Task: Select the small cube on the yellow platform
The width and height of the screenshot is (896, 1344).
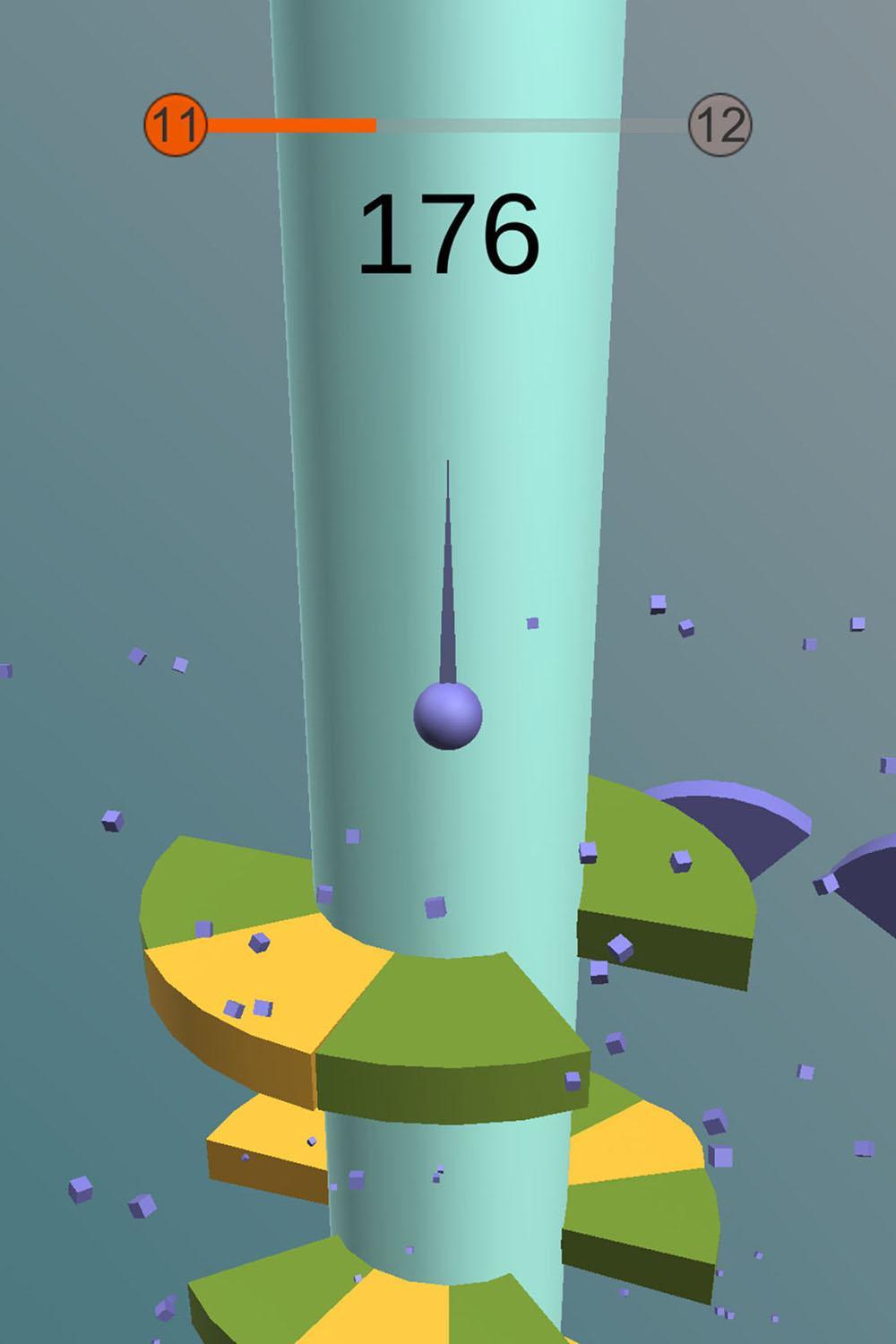Action: coord(259,943)
